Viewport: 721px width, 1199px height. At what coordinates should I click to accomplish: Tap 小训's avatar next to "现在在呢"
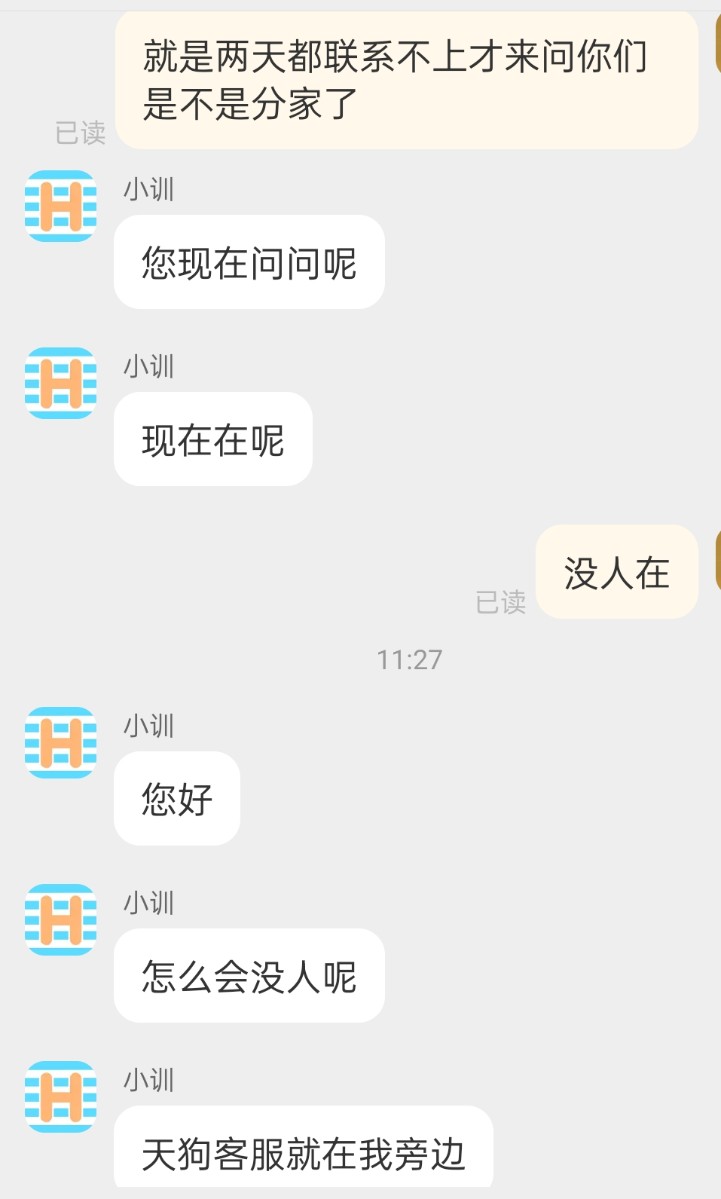click(x=61, y=383)
